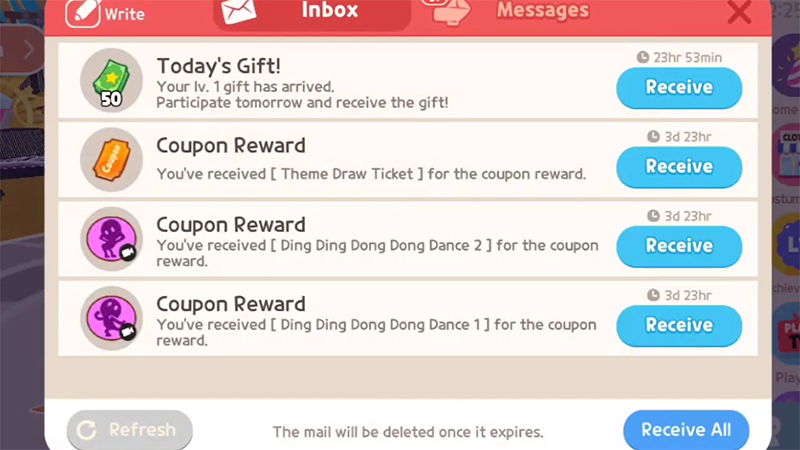Refresh the inbox list

point(129,430)
